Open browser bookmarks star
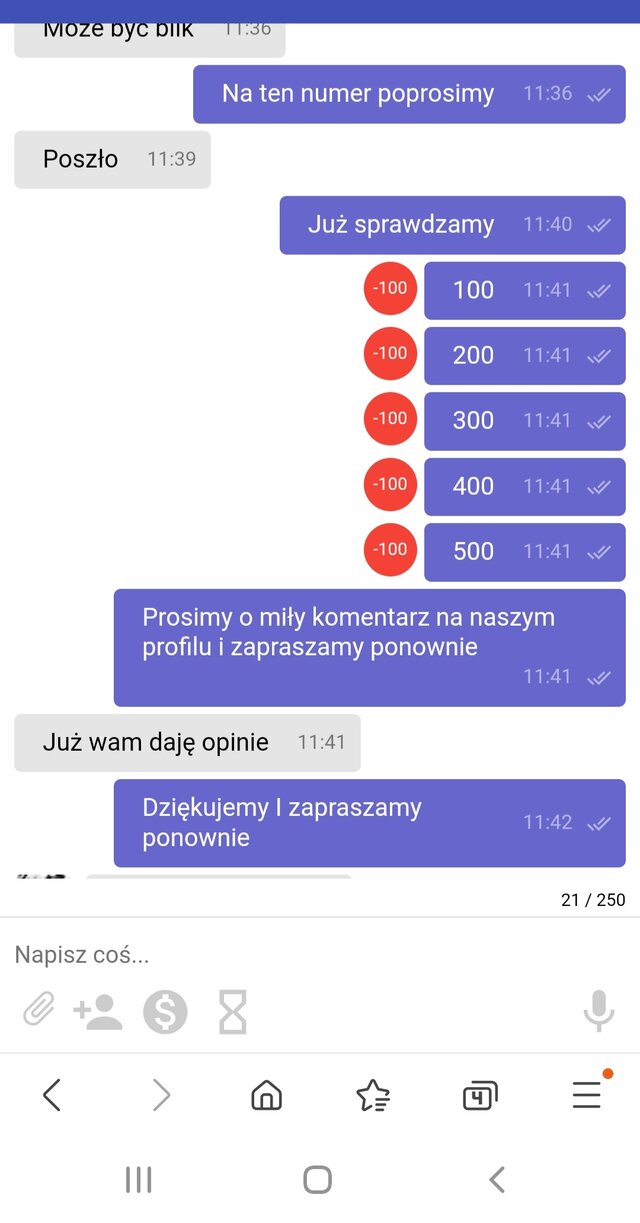Screen dimensions: 640x1223 click(373, 1096)
